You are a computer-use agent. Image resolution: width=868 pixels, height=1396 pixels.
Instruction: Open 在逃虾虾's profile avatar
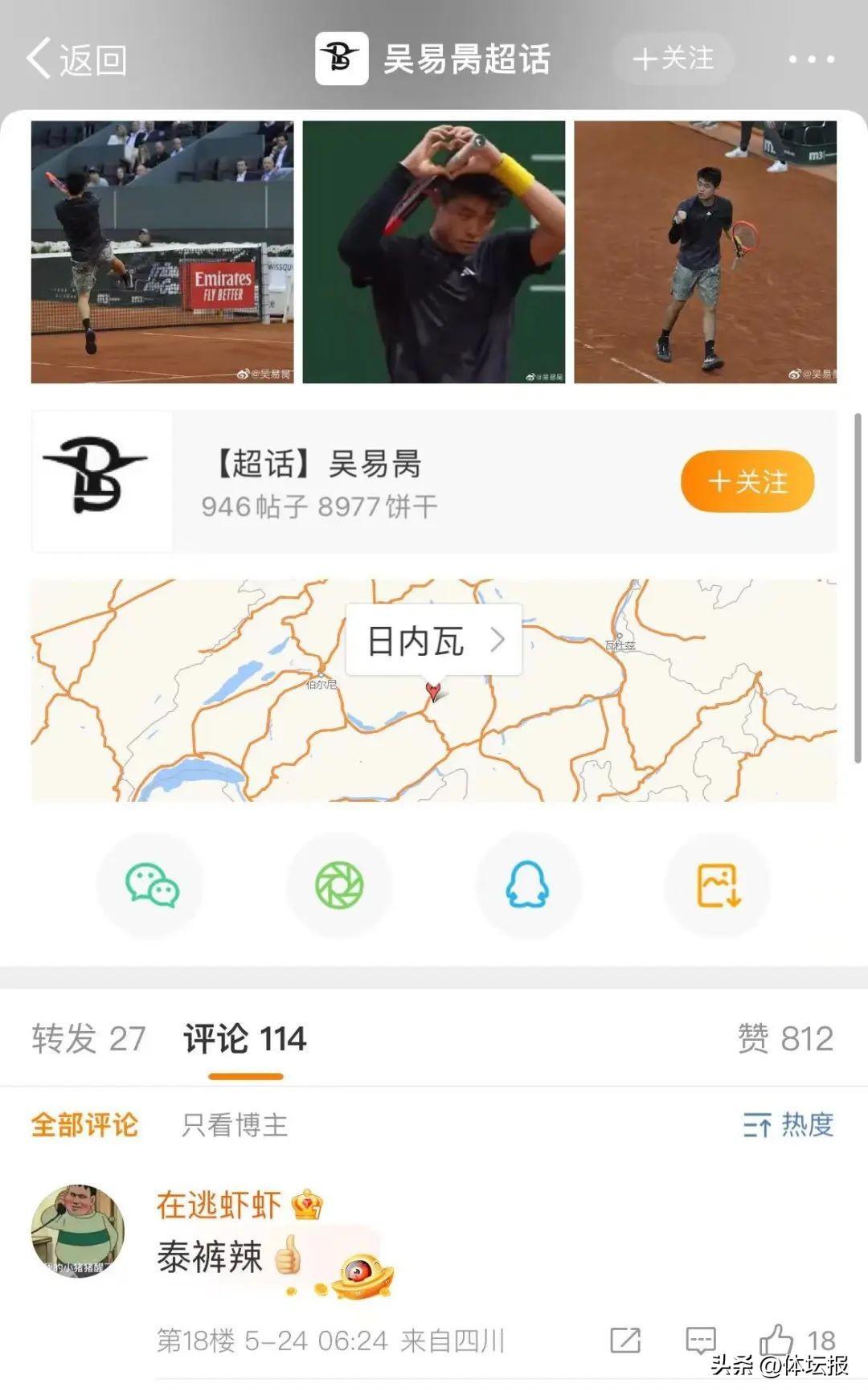click(x=78, y=1230)
